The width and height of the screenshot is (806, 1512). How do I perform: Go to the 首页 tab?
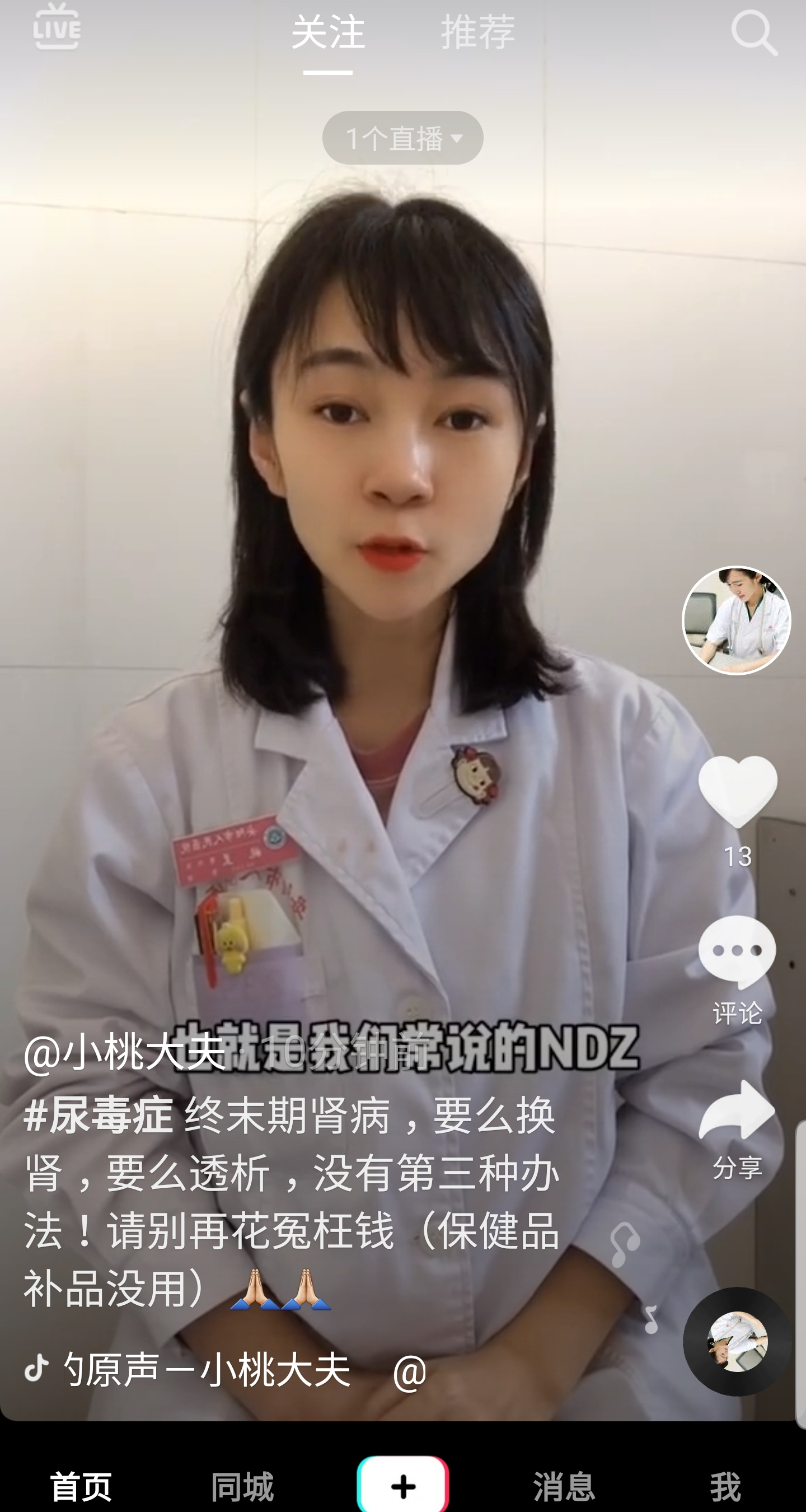click(x=81, y=1487)
